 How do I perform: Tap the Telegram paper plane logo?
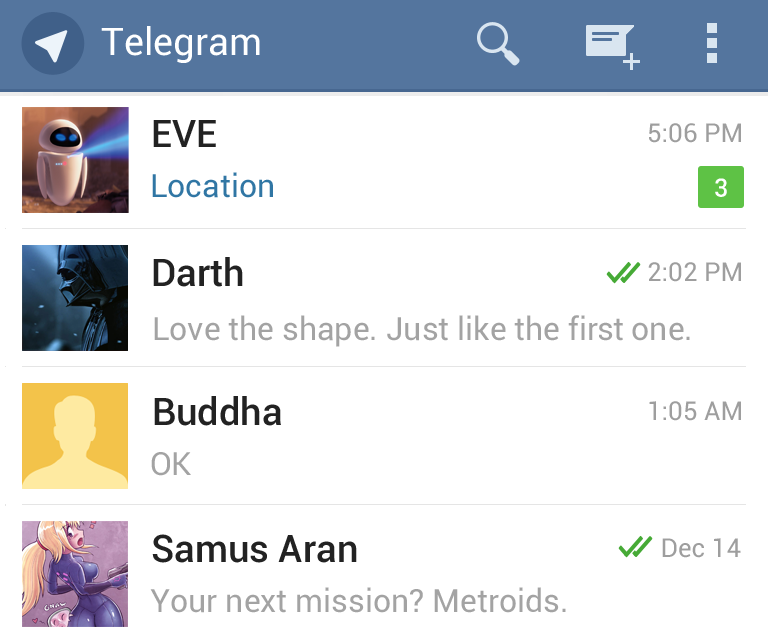[x=52, y=44]
